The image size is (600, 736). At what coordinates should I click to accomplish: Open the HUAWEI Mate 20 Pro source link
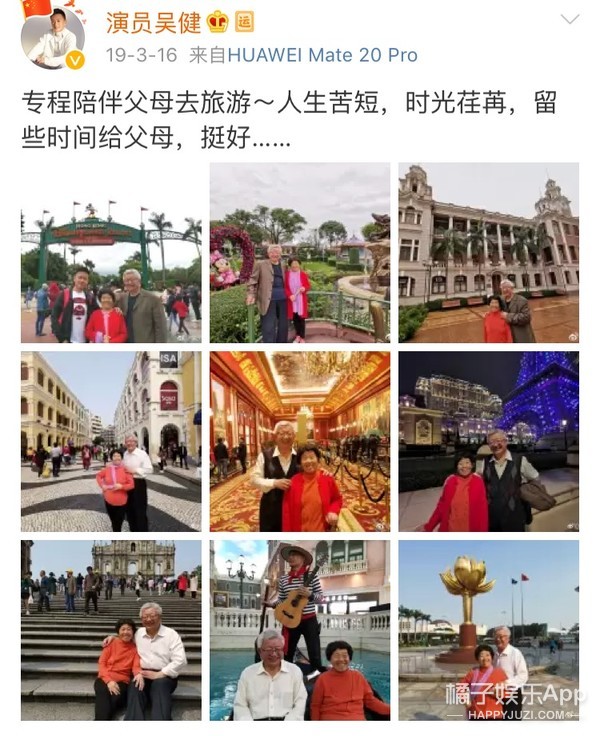pos(323,55)
